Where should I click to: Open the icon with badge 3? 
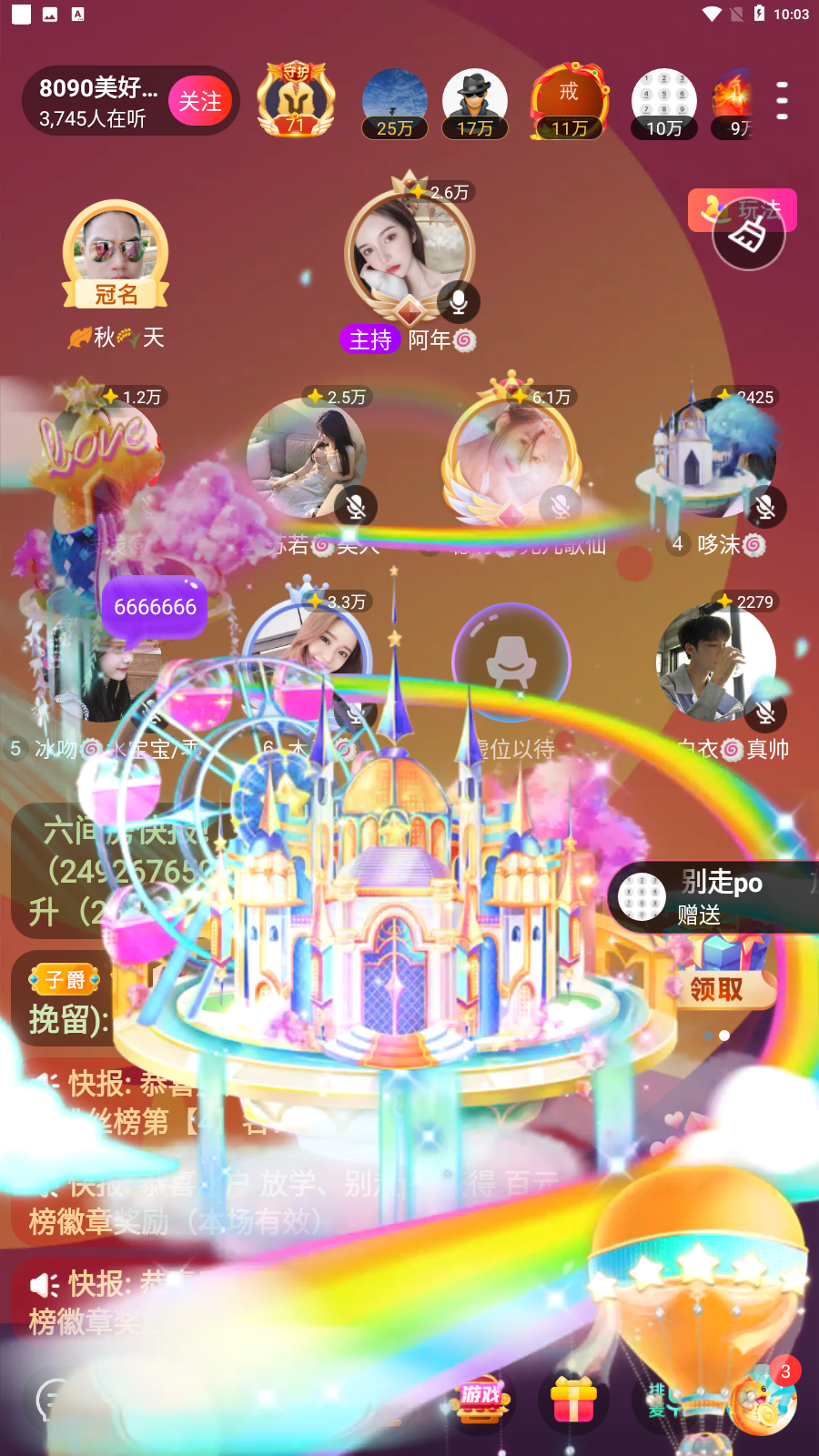point(763,1400)
